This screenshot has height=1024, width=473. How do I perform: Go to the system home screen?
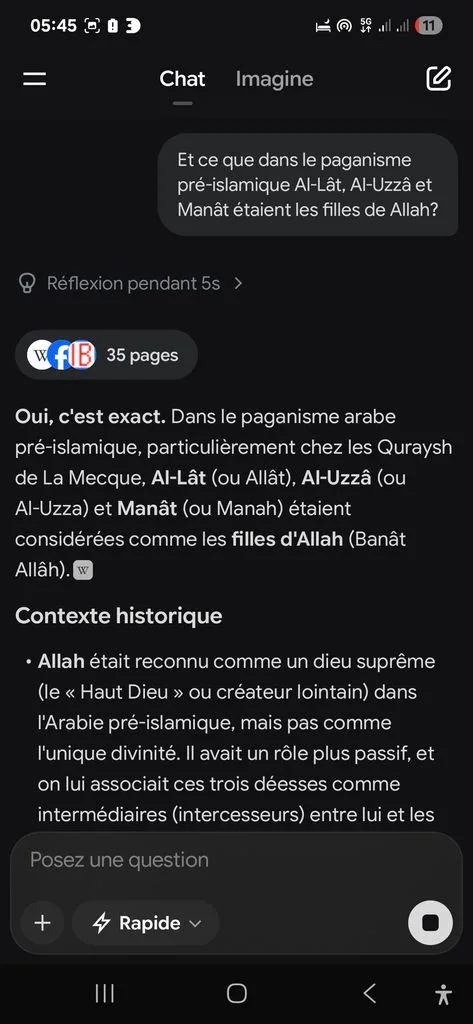(x=236, y=994)
